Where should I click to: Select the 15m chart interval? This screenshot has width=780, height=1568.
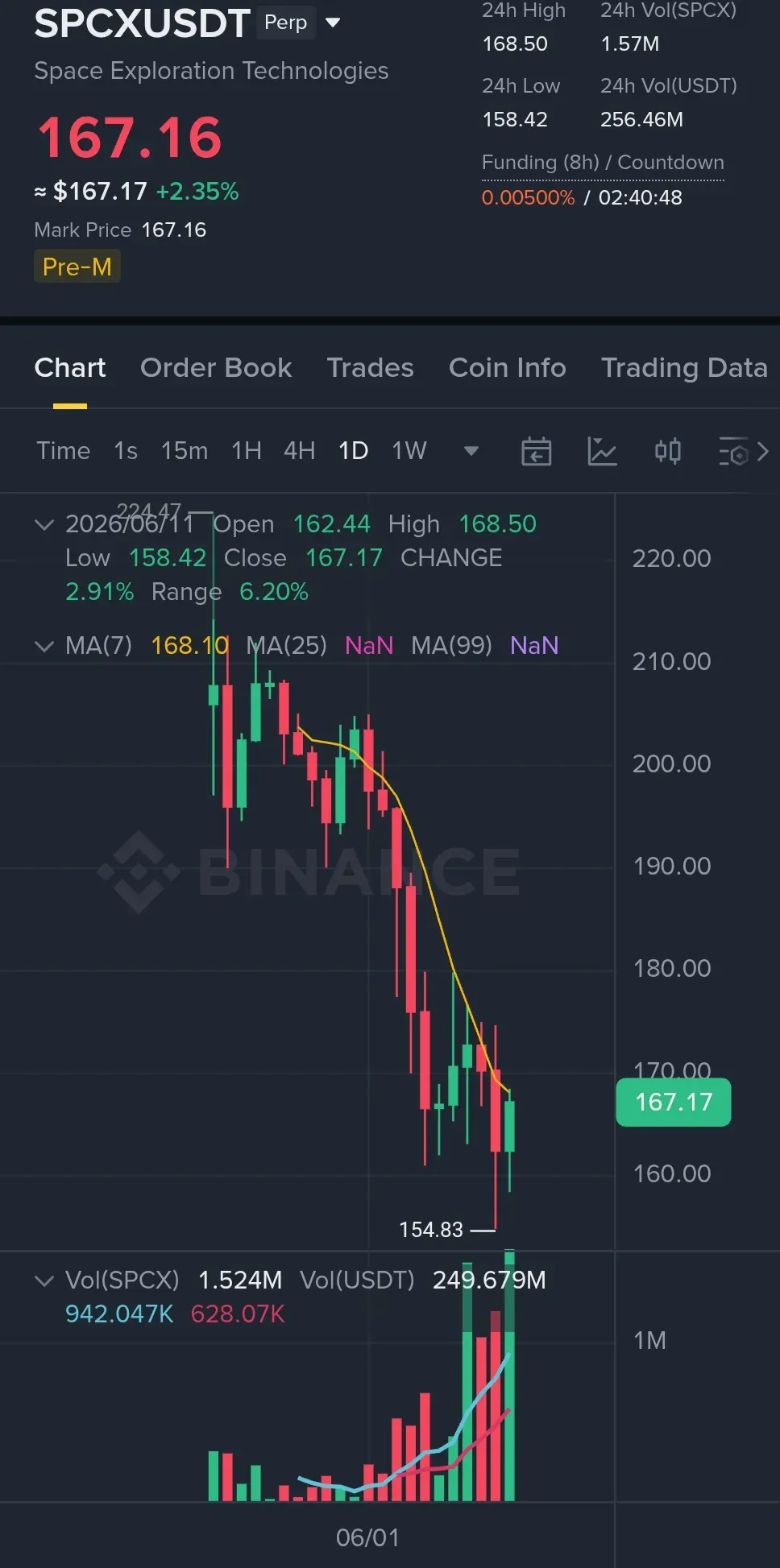[x=185, y=450]
